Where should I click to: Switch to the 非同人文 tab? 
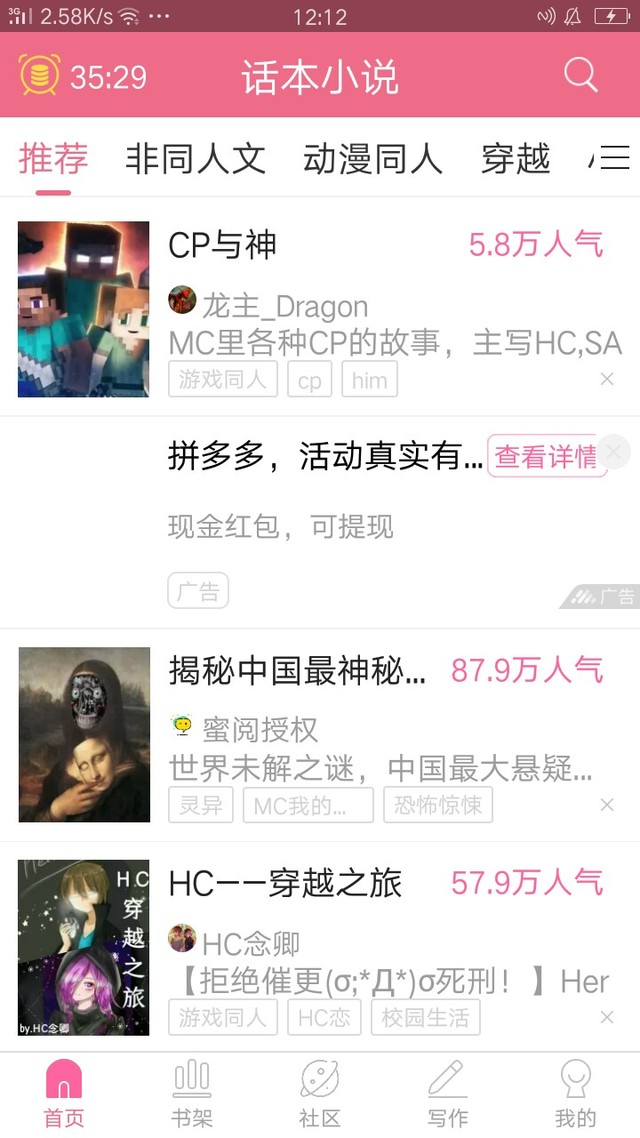pyautogui.click(x=195, y=159)
